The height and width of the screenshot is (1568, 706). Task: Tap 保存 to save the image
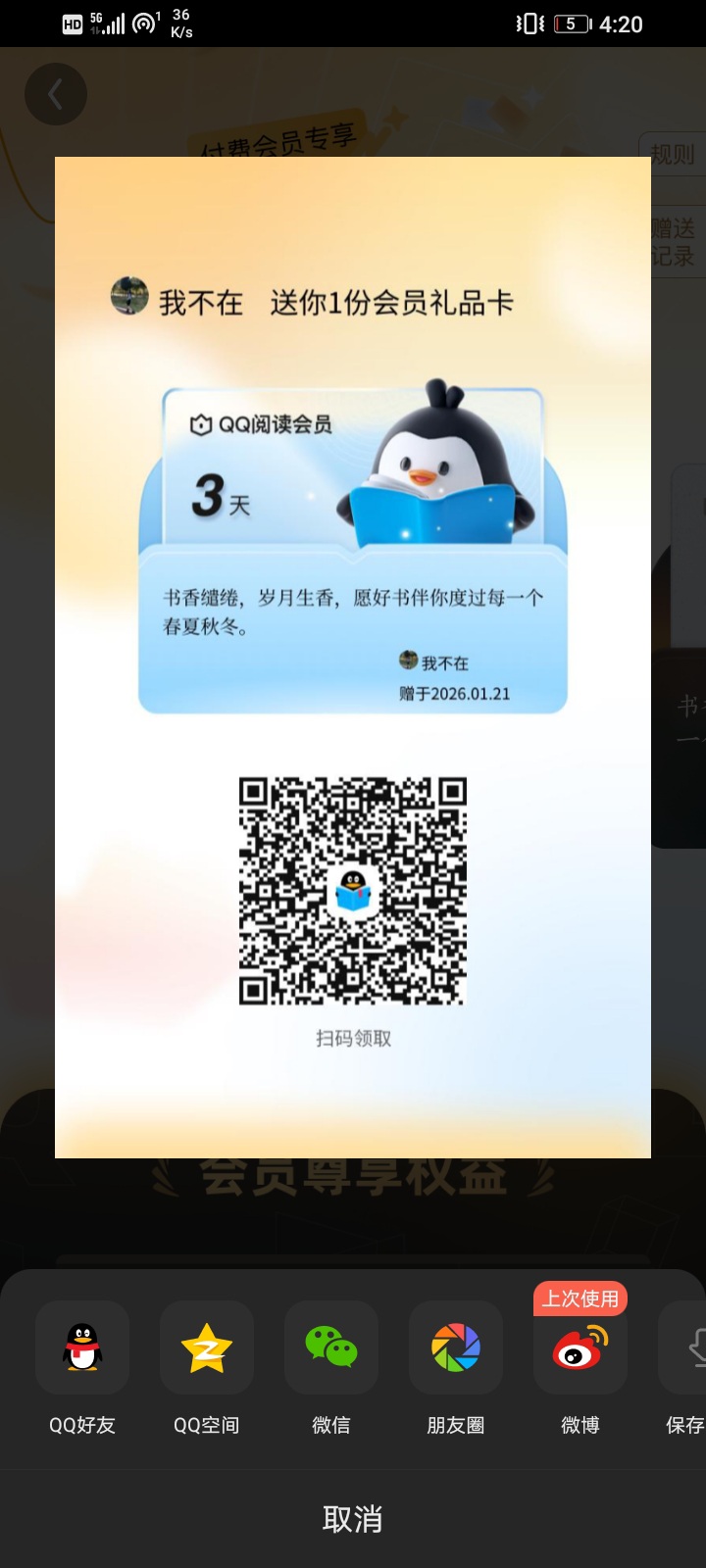point(688,1348)
